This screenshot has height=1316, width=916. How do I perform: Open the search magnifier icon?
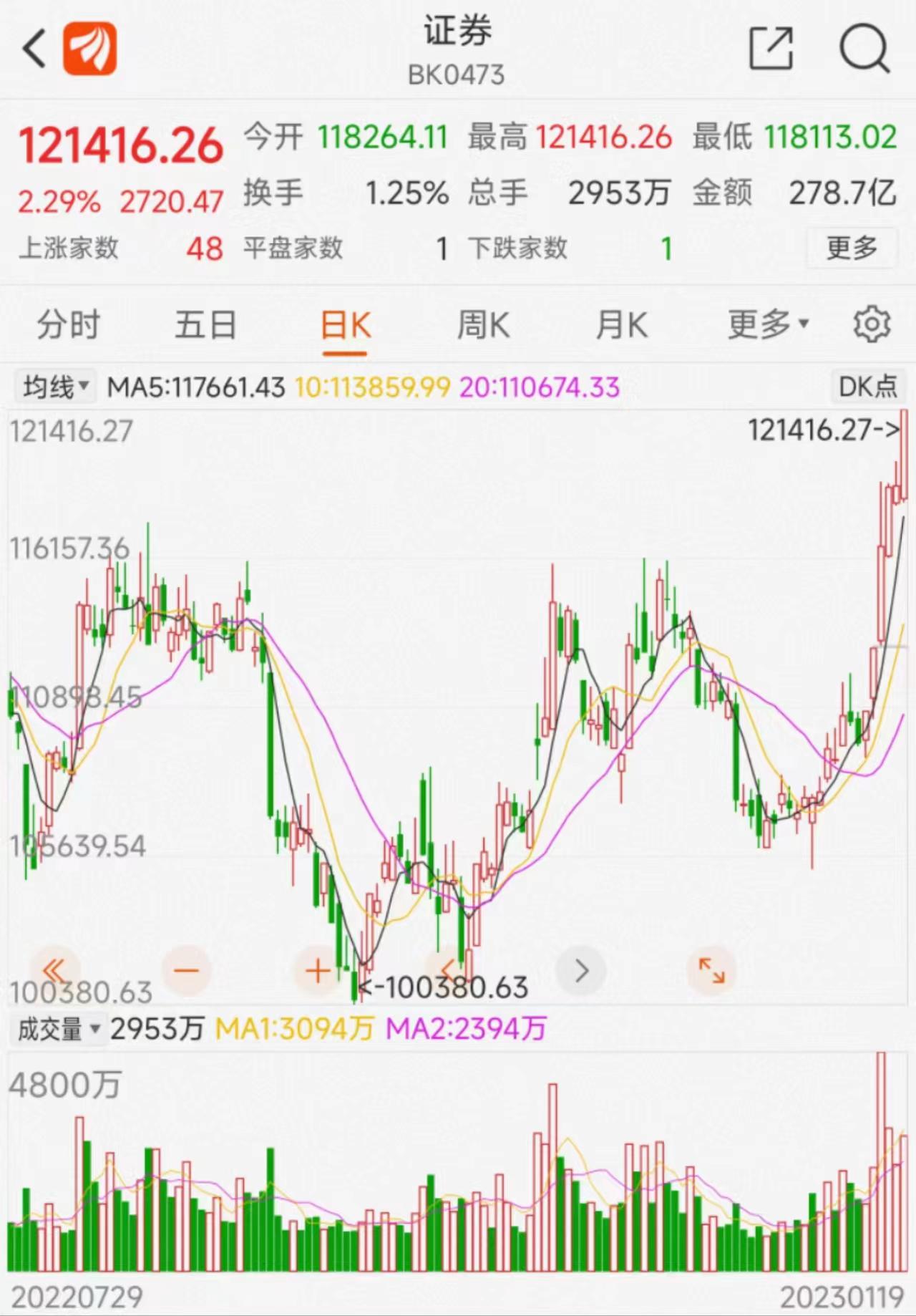864,49
